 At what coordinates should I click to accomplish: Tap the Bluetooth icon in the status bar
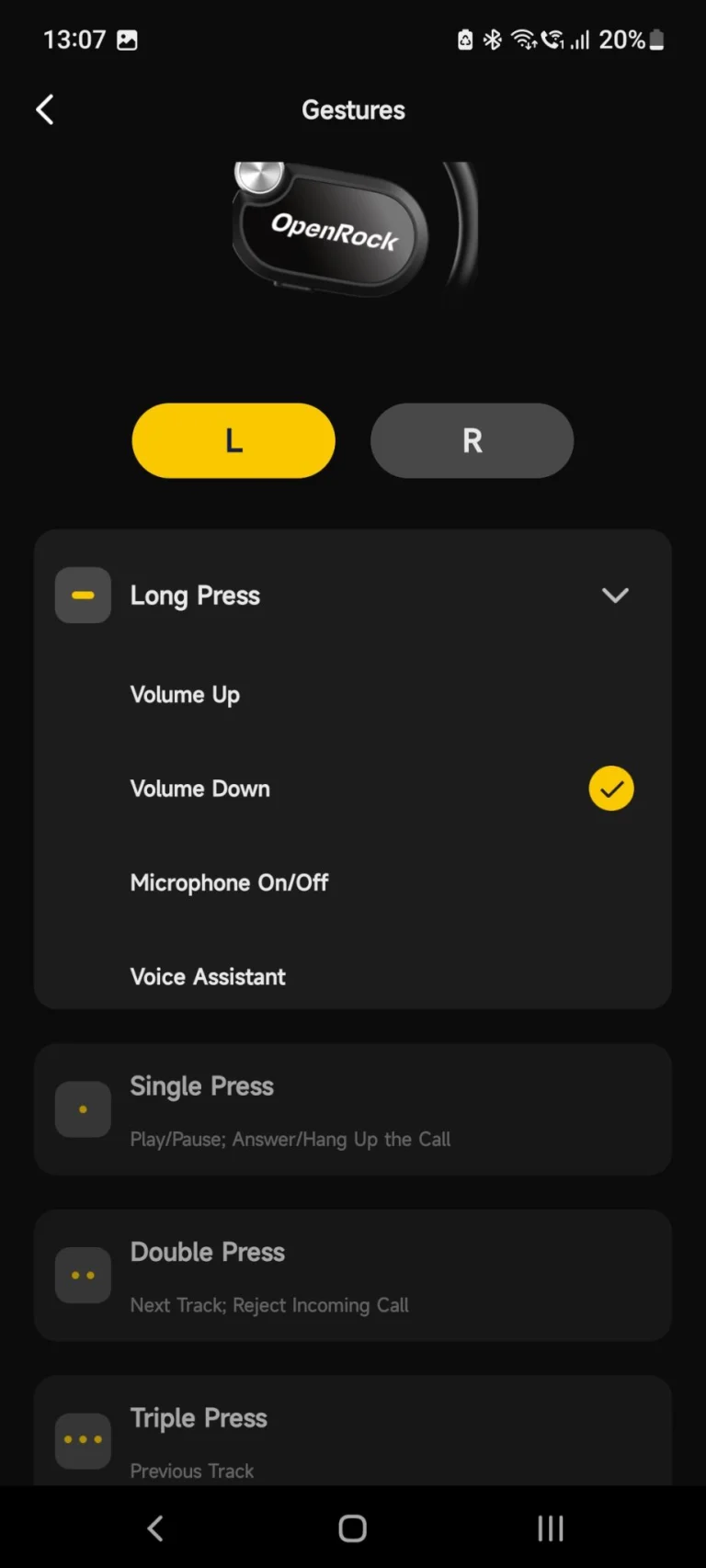coord(493,39)
